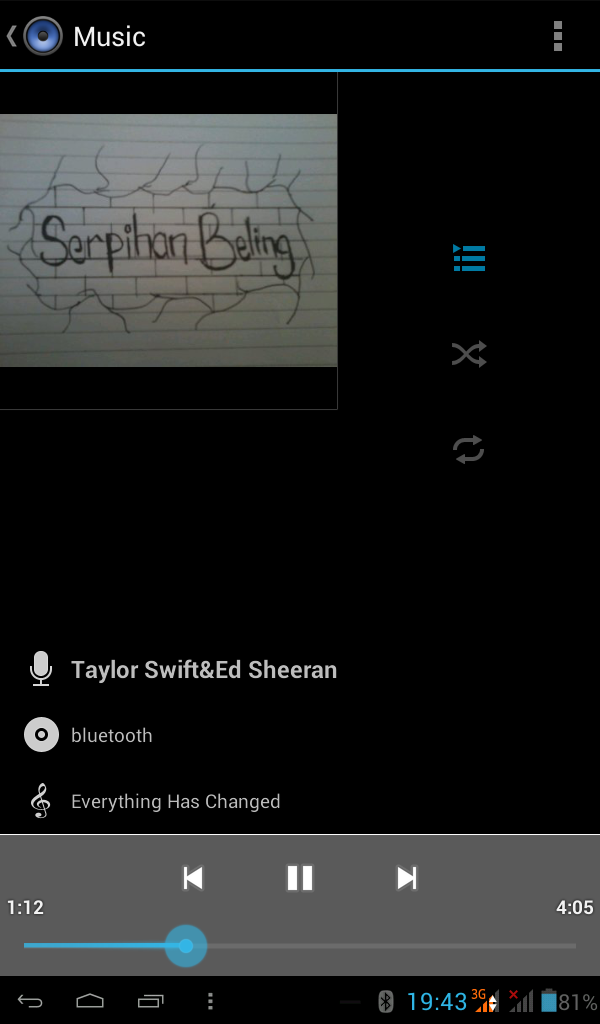Tap the song title Everything Has Changed
Viewport: 600px width, 1024px height.
(175, 802)
